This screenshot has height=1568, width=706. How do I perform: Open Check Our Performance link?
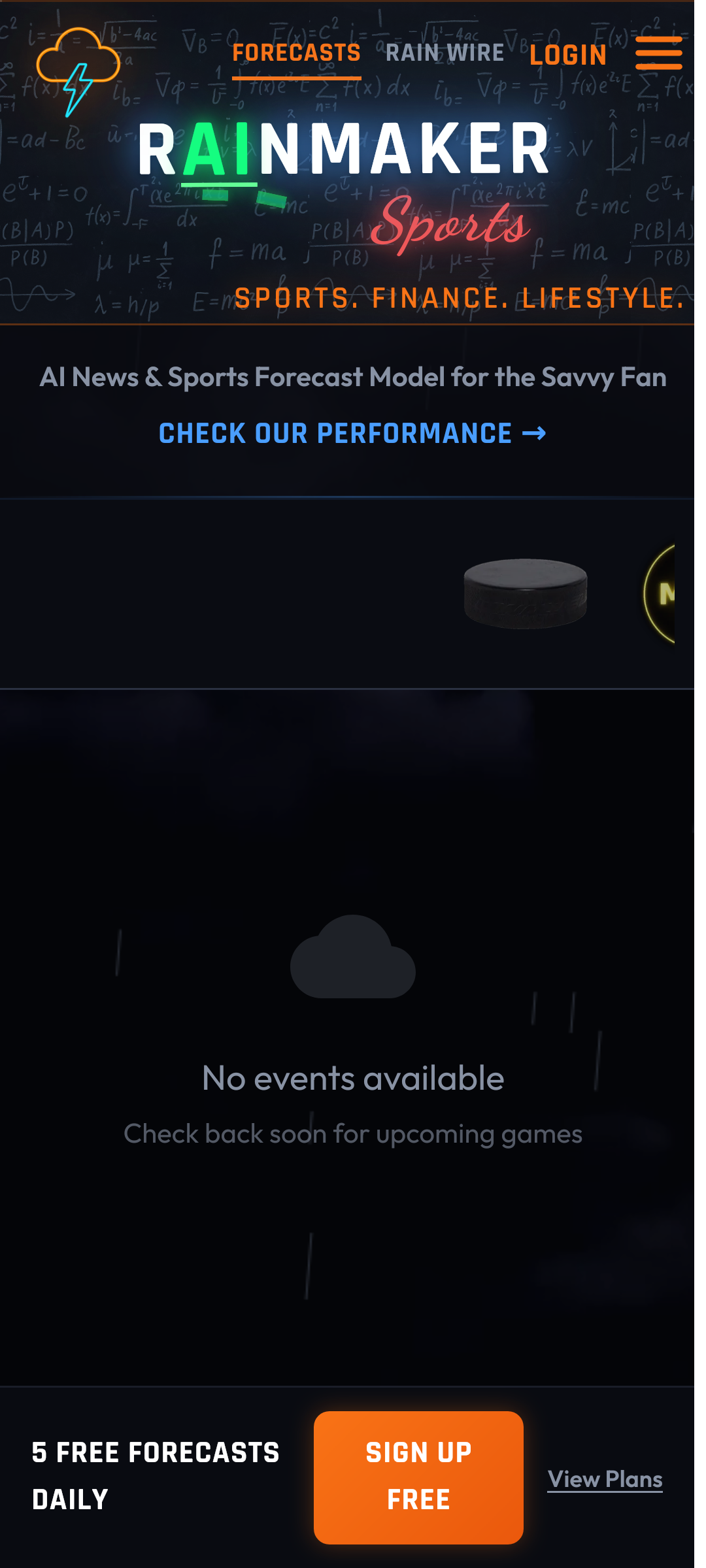[x=352, y=433]
